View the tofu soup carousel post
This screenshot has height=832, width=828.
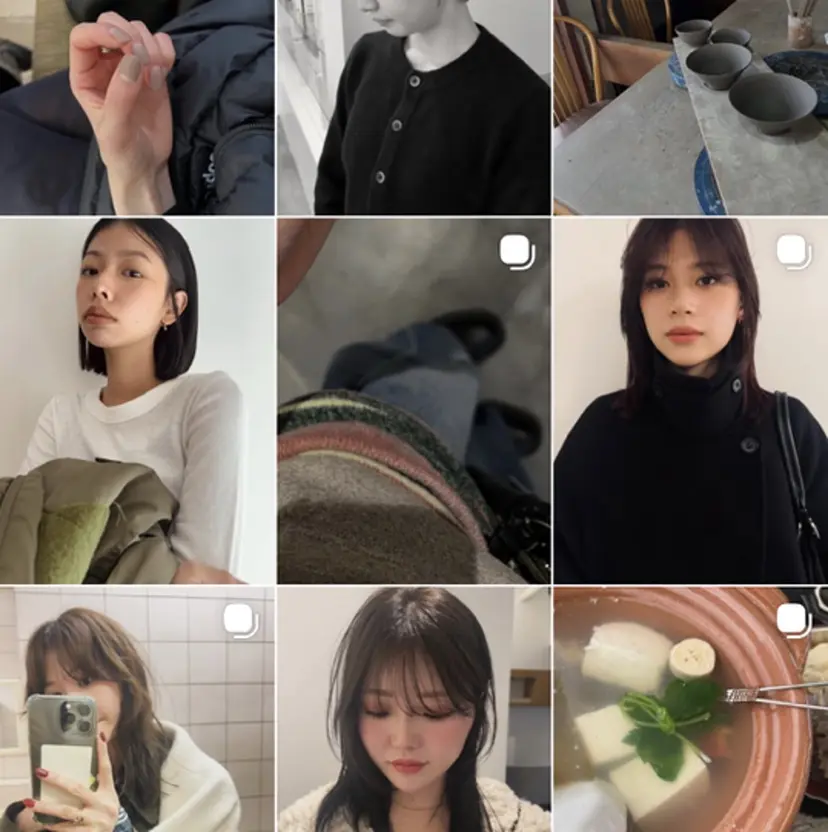(x=690, y=710)
